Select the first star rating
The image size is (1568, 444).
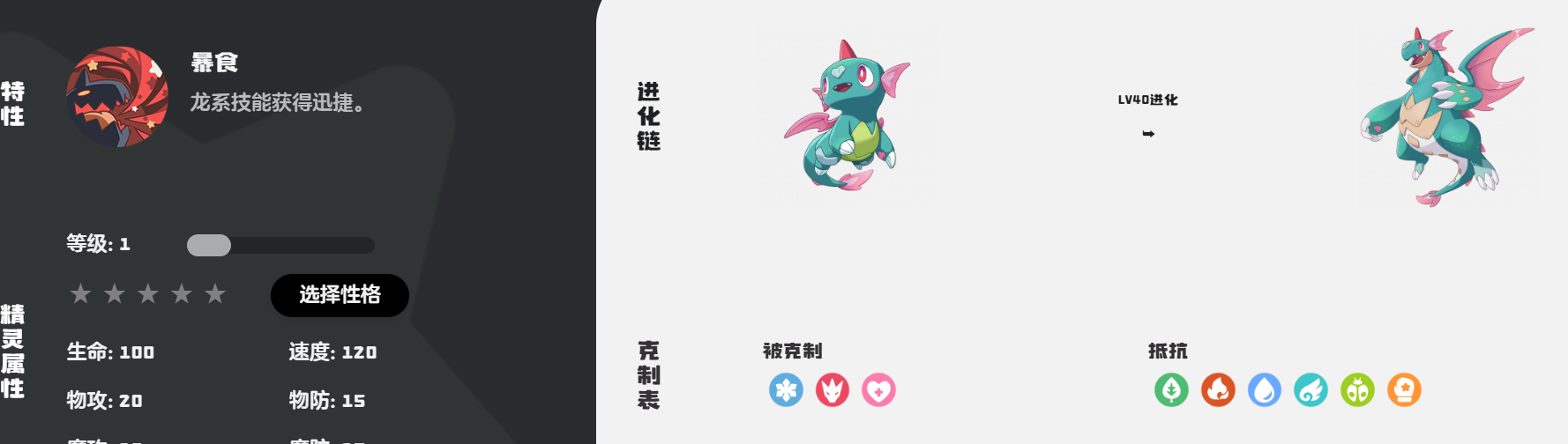81,294
